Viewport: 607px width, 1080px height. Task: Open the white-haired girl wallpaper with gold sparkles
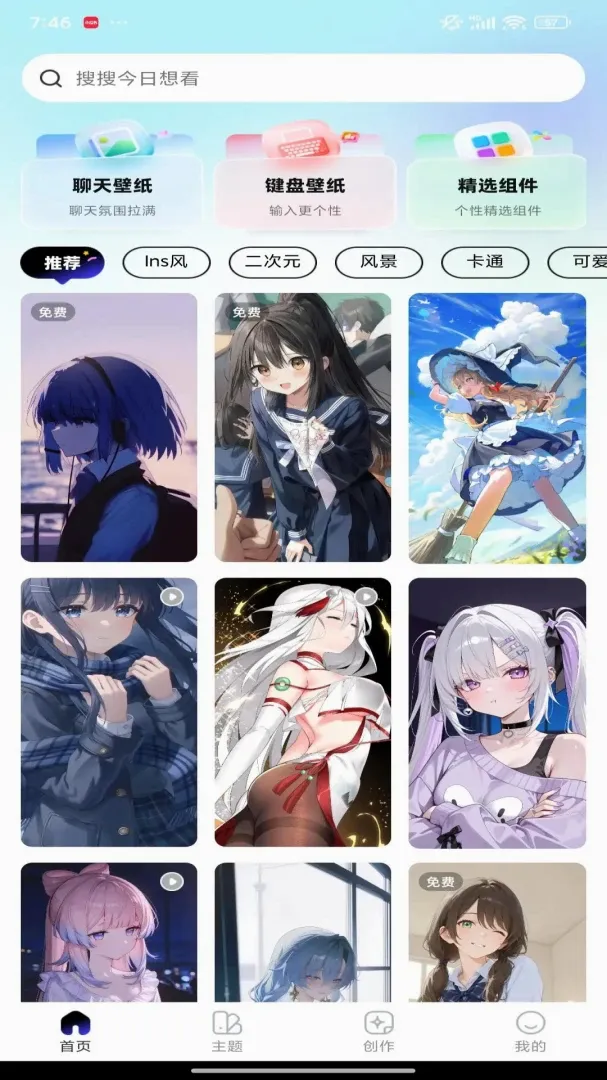(303, 712)
